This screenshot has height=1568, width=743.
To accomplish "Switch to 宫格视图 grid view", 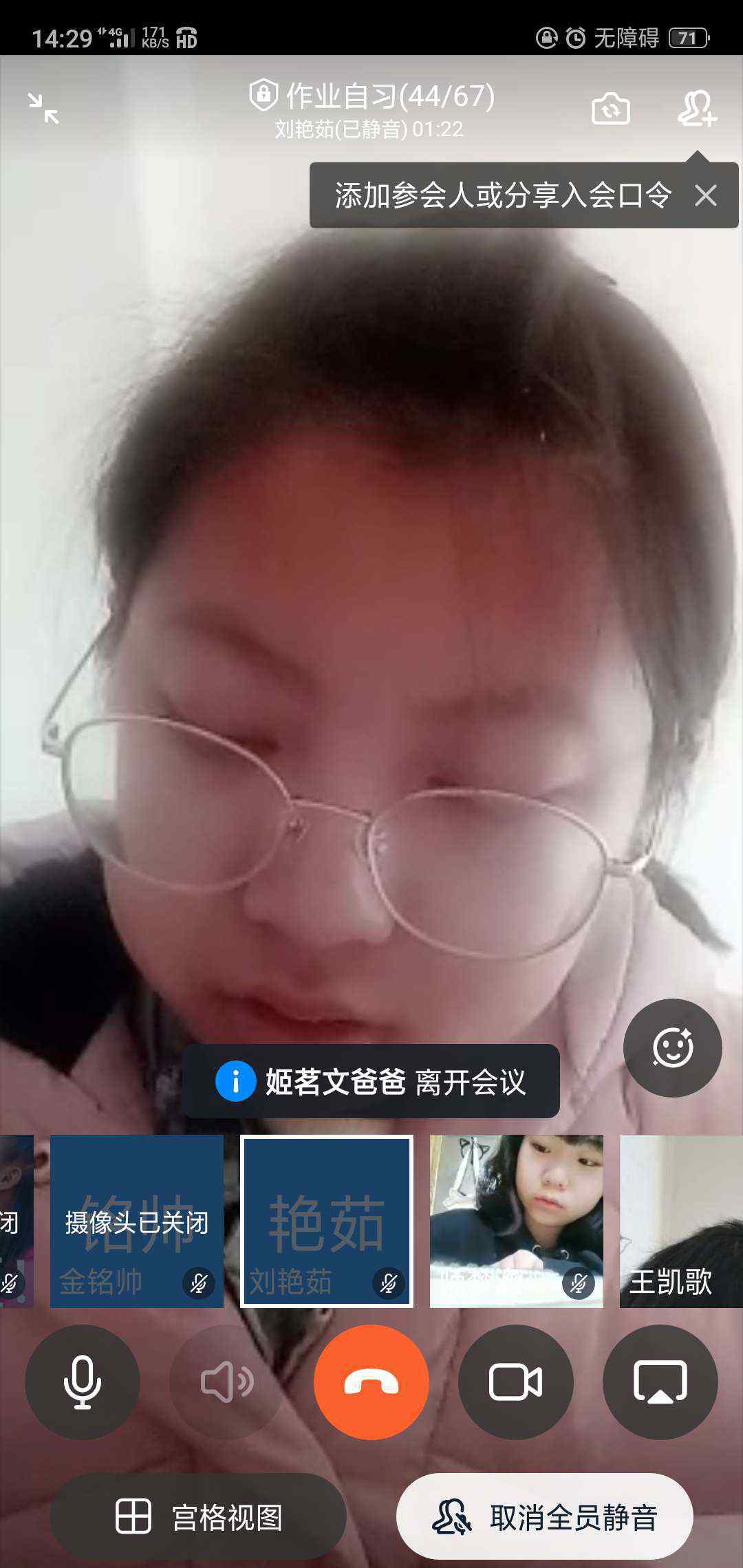I will click(x=198, y=1516).
